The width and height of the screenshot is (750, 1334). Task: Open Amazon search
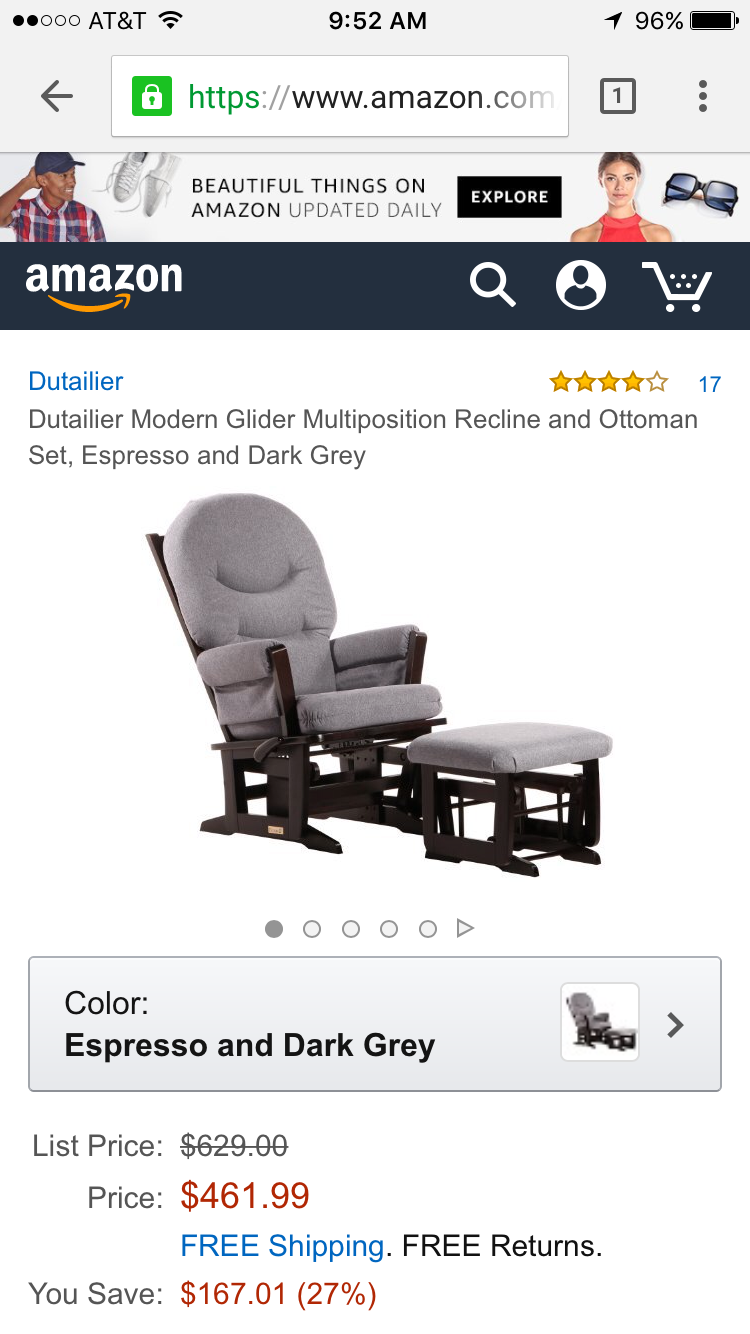pyautogui.click(x=492, y=286)
